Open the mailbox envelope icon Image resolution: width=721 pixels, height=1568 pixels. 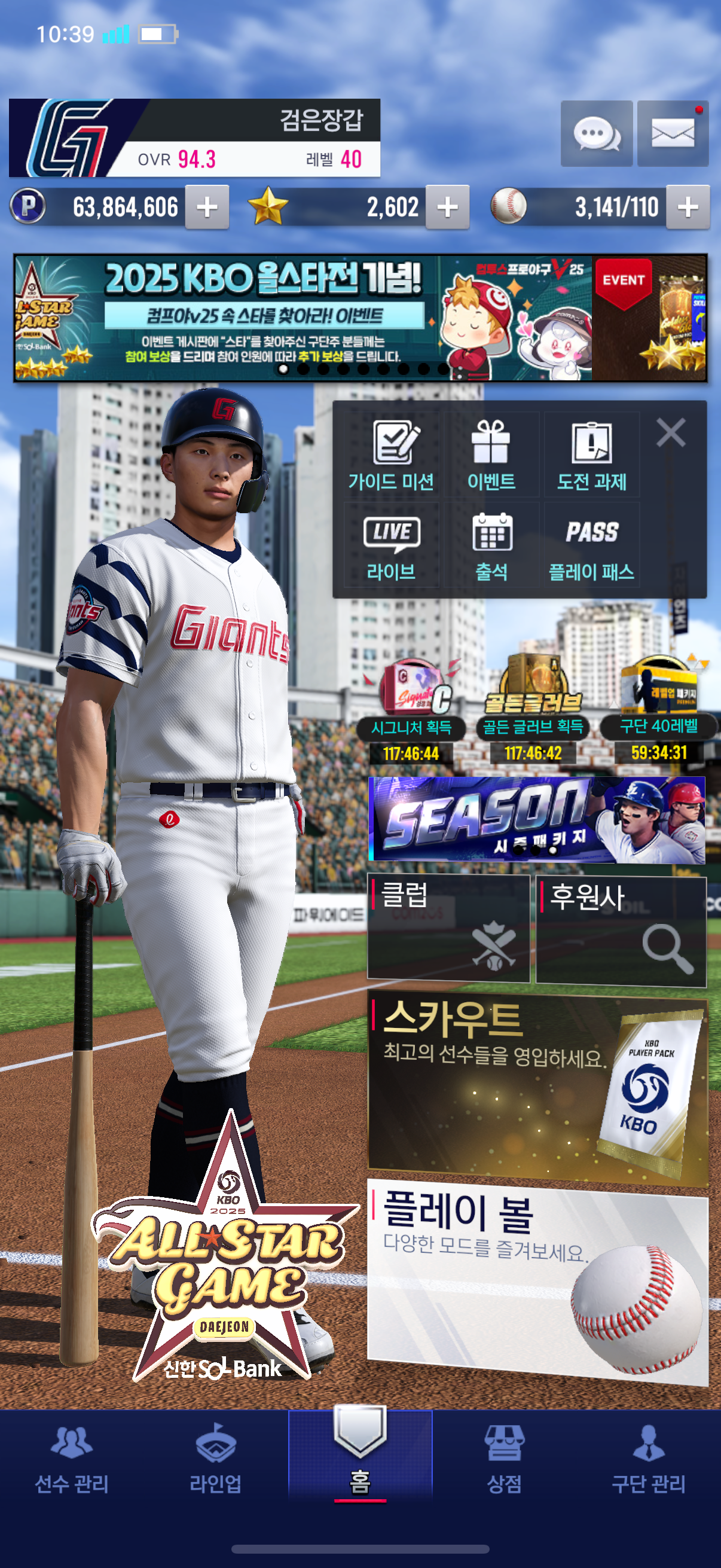(673, 134)
